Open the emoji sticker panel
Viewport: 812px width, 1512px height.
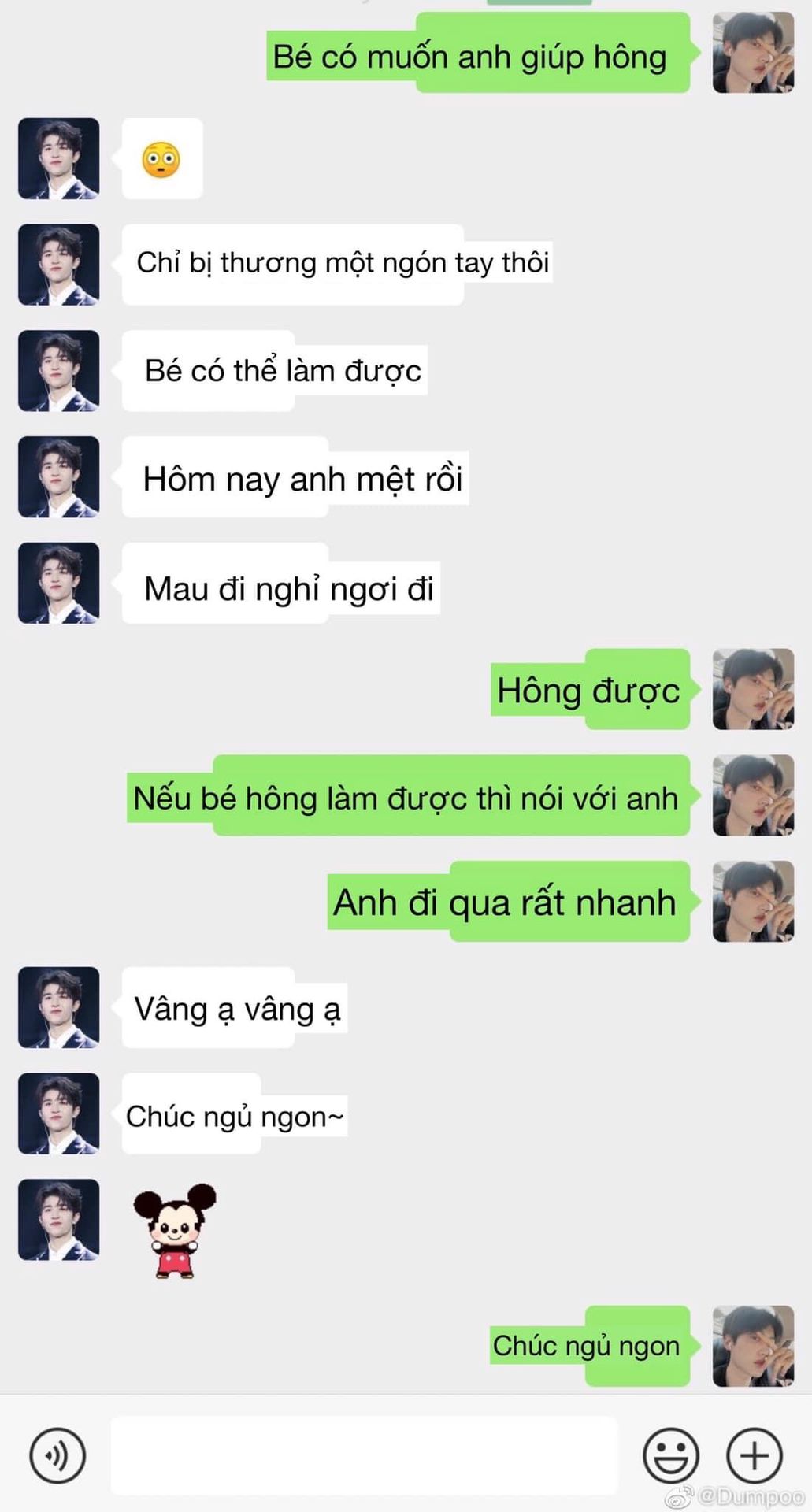pyautogui.click(x=670, y=1455)
